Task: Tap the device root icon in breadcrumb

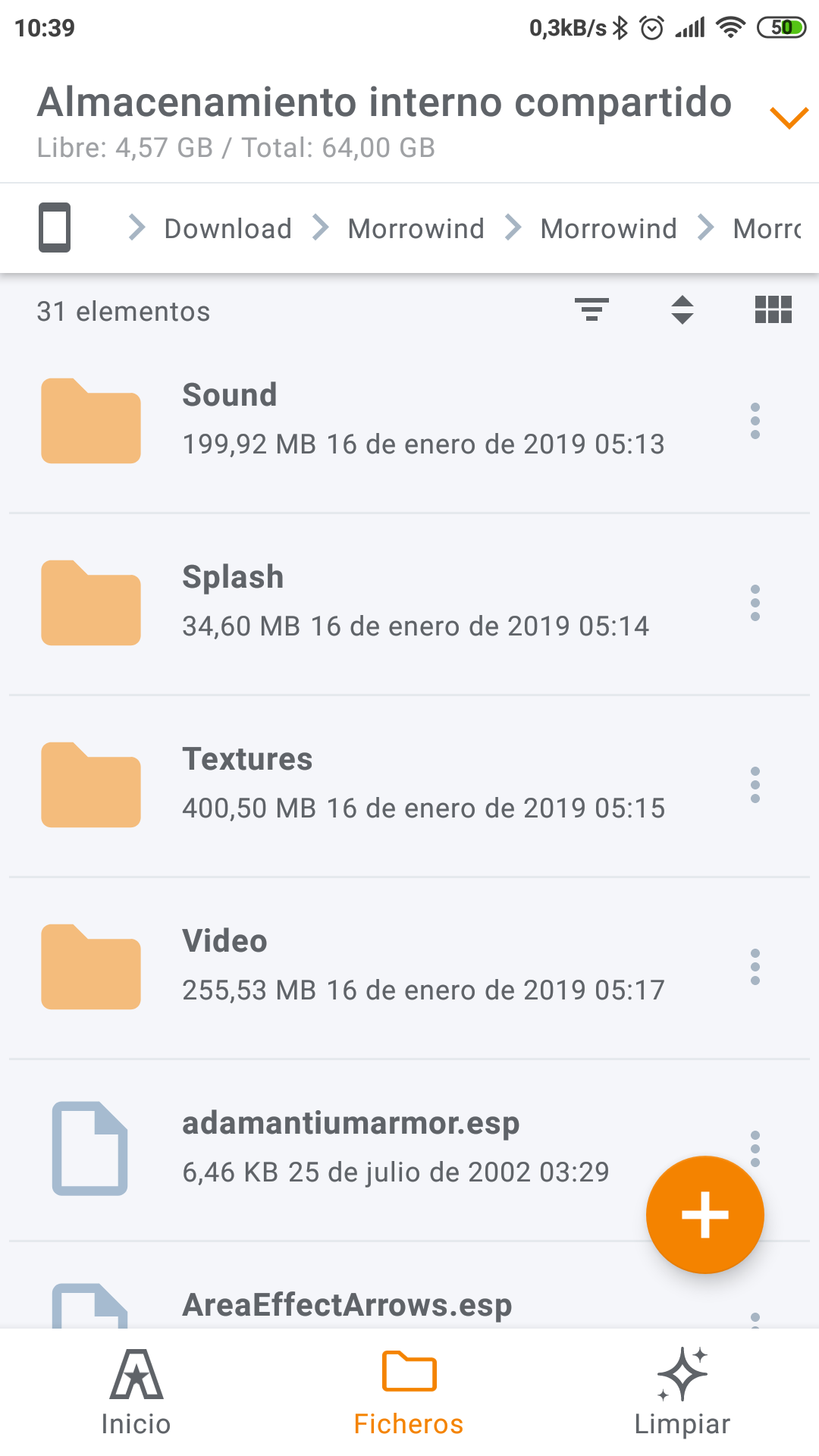Action: pos(55,227)
